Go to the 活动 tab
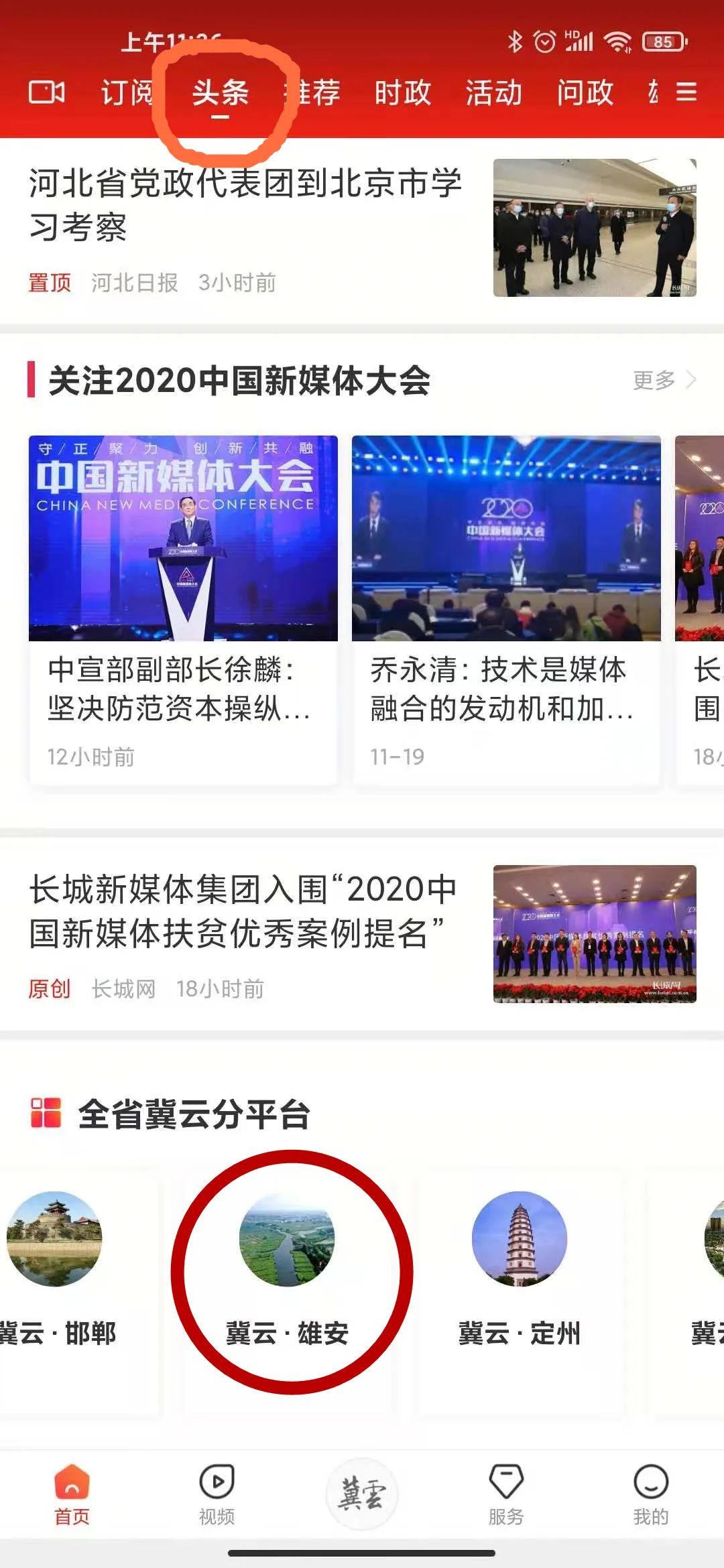The width and height of the screenshot is (724, 1568). (493, 92)
